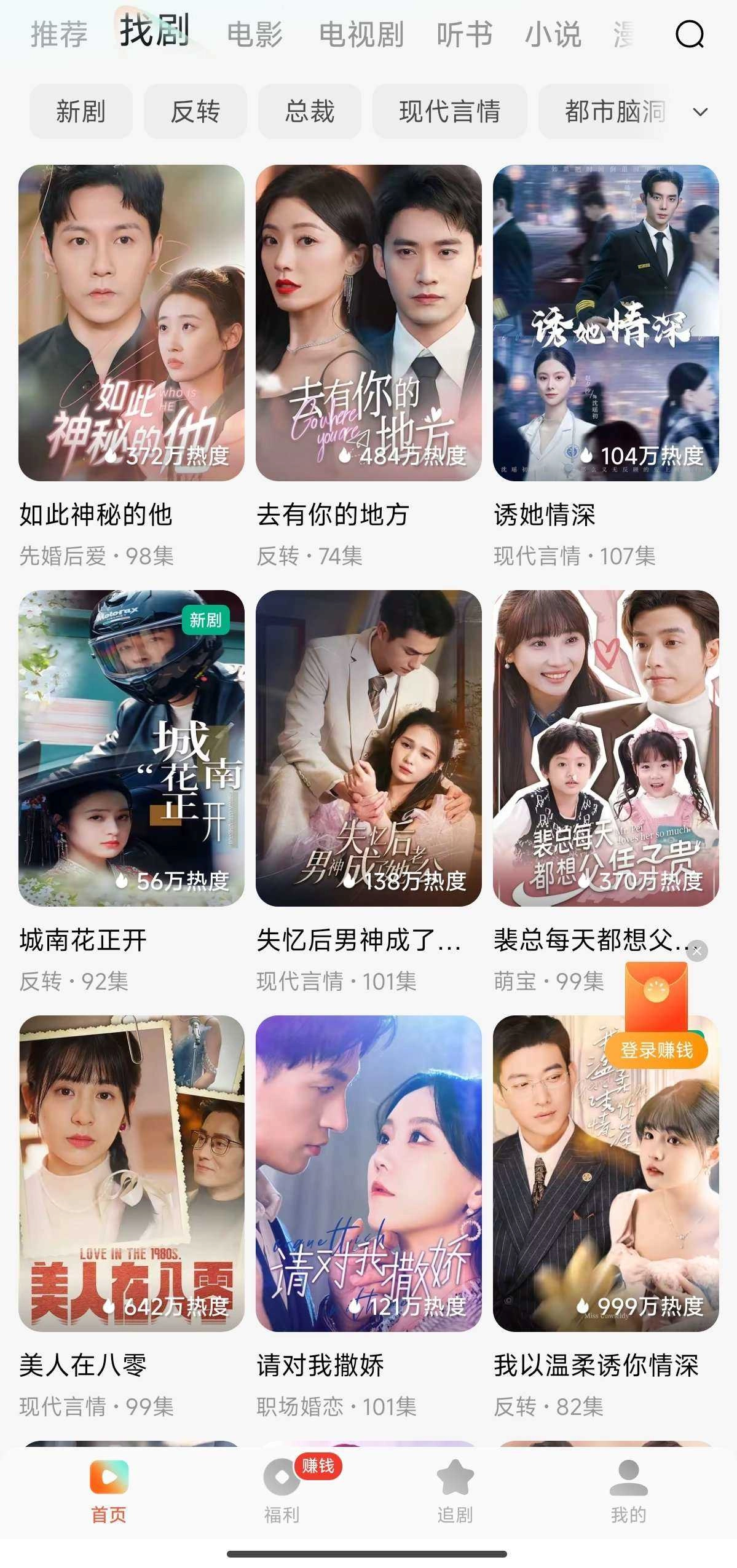This screenshot has height=1568, width=737.
Task: Switch to the 电影 tab
Action: point(254,34)
